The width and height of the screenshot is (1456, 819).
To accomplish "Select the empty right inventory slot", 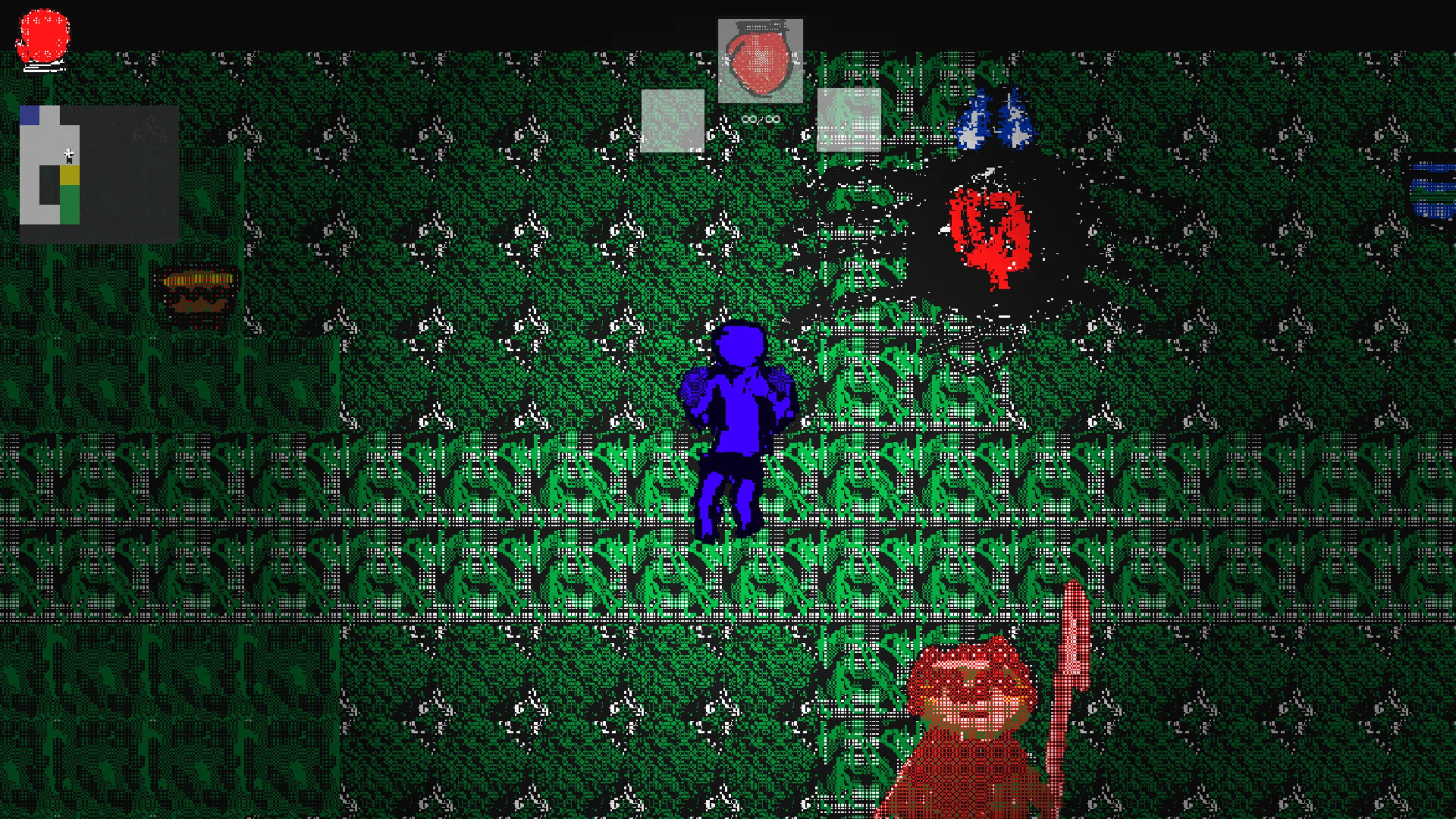I will [849, 119].
